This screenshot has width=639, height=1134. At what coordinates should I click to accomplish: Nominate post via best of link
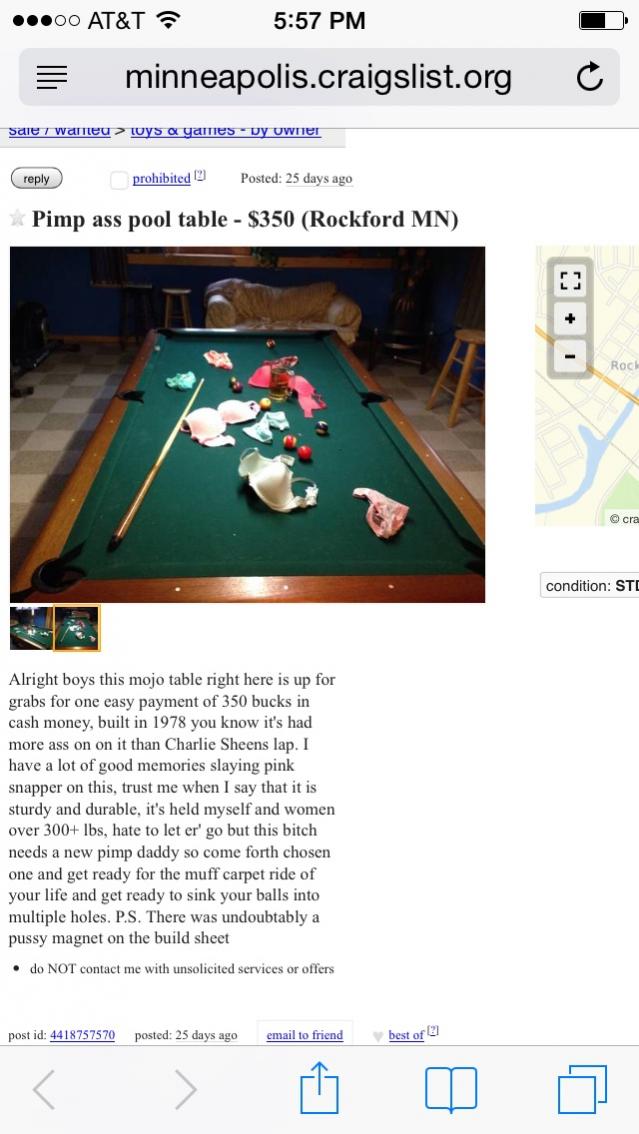pyautogui.click(x=406, y=1035)
